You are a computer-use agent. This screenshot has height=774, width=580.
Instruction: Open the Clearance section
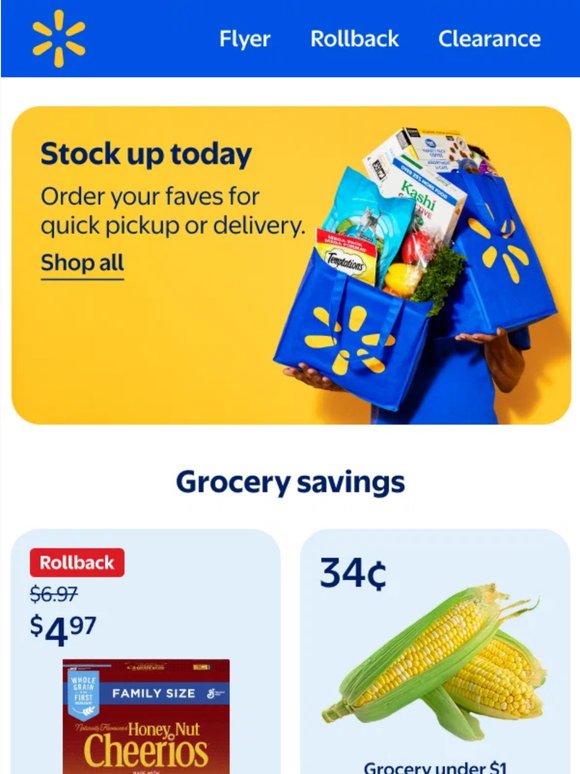(x=489, y=39)
